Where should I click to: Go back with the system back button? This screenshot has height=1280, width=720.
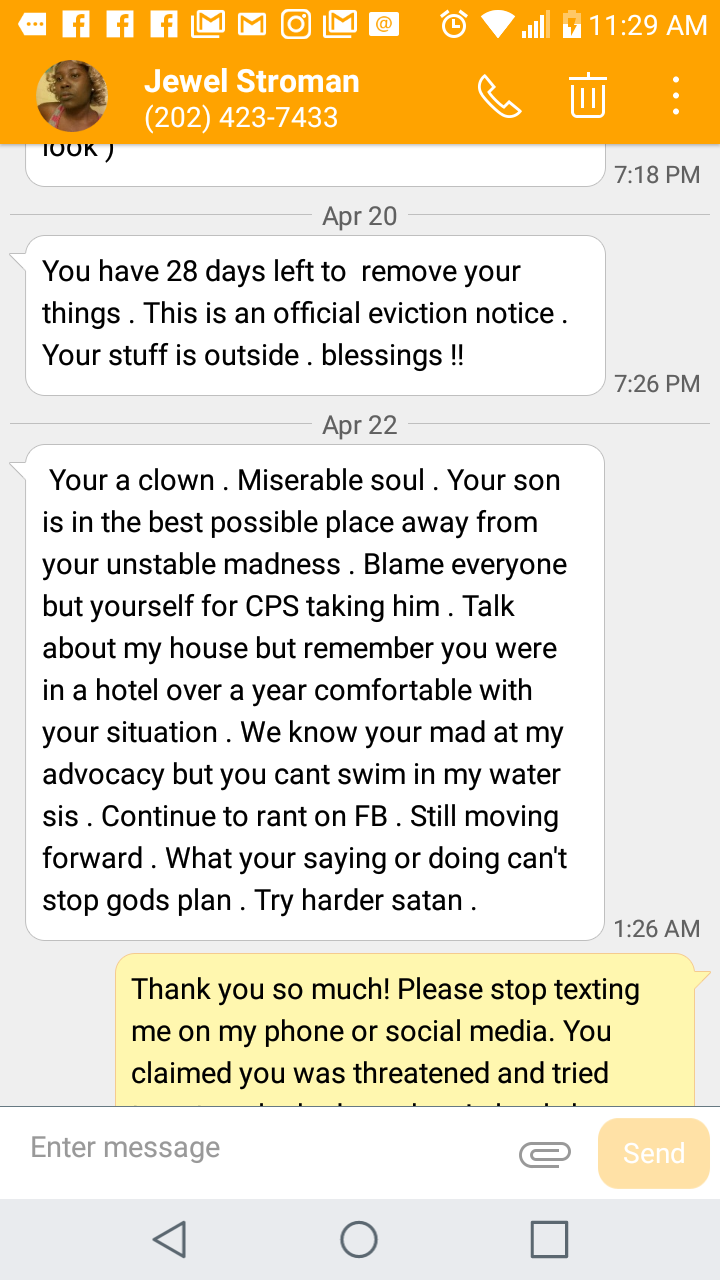click(x=169, y=1239)
